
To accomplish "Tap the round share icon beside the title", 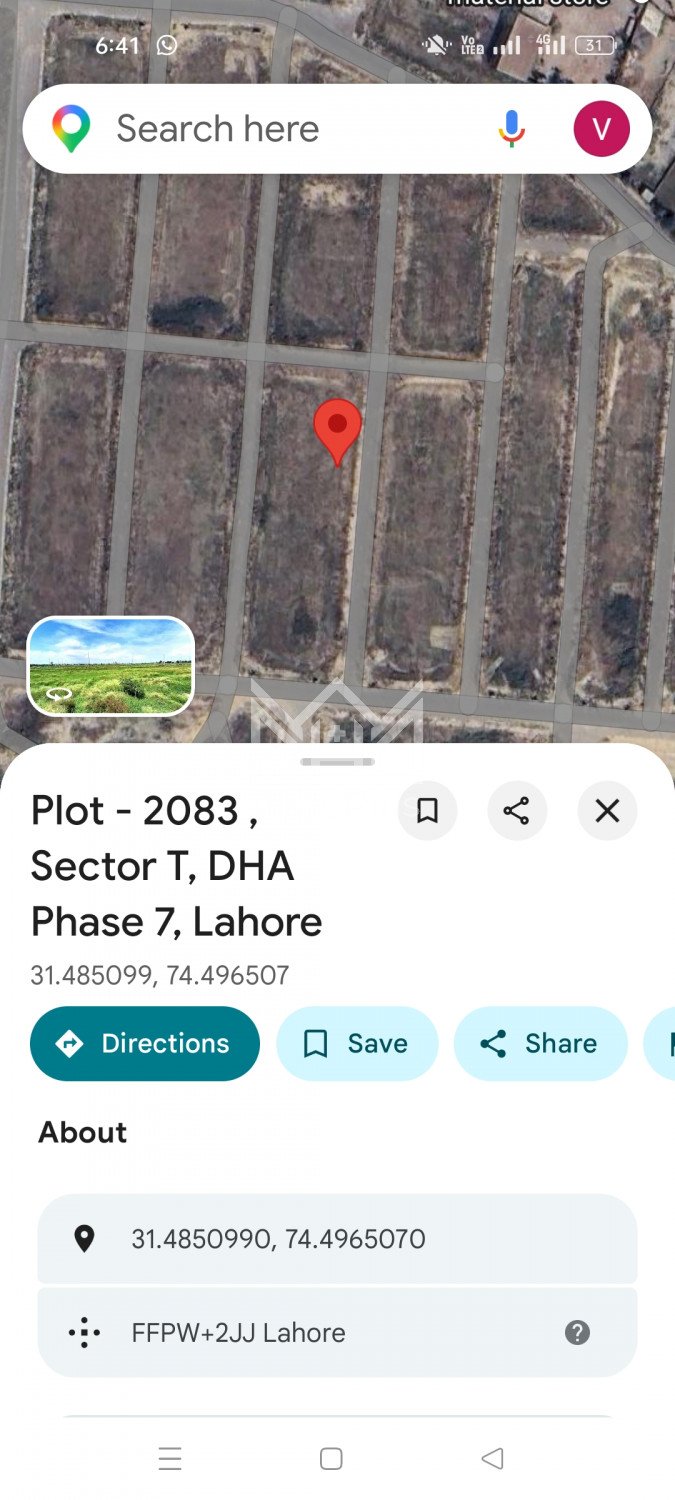I will (517, 811).
